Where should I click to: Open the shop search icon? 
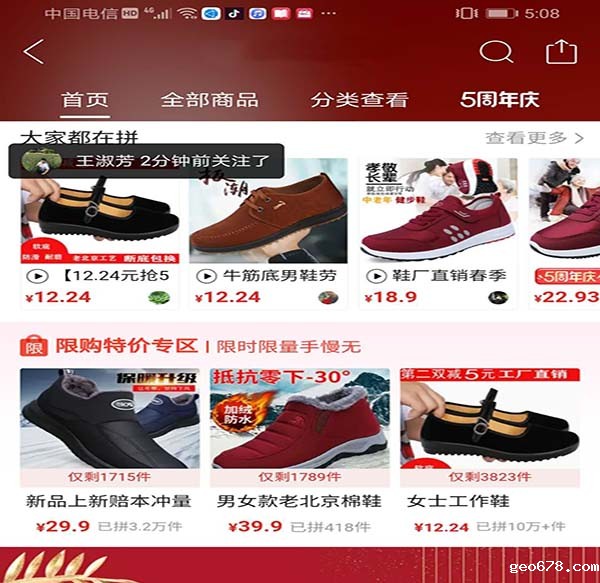click(x=495, y=52)
